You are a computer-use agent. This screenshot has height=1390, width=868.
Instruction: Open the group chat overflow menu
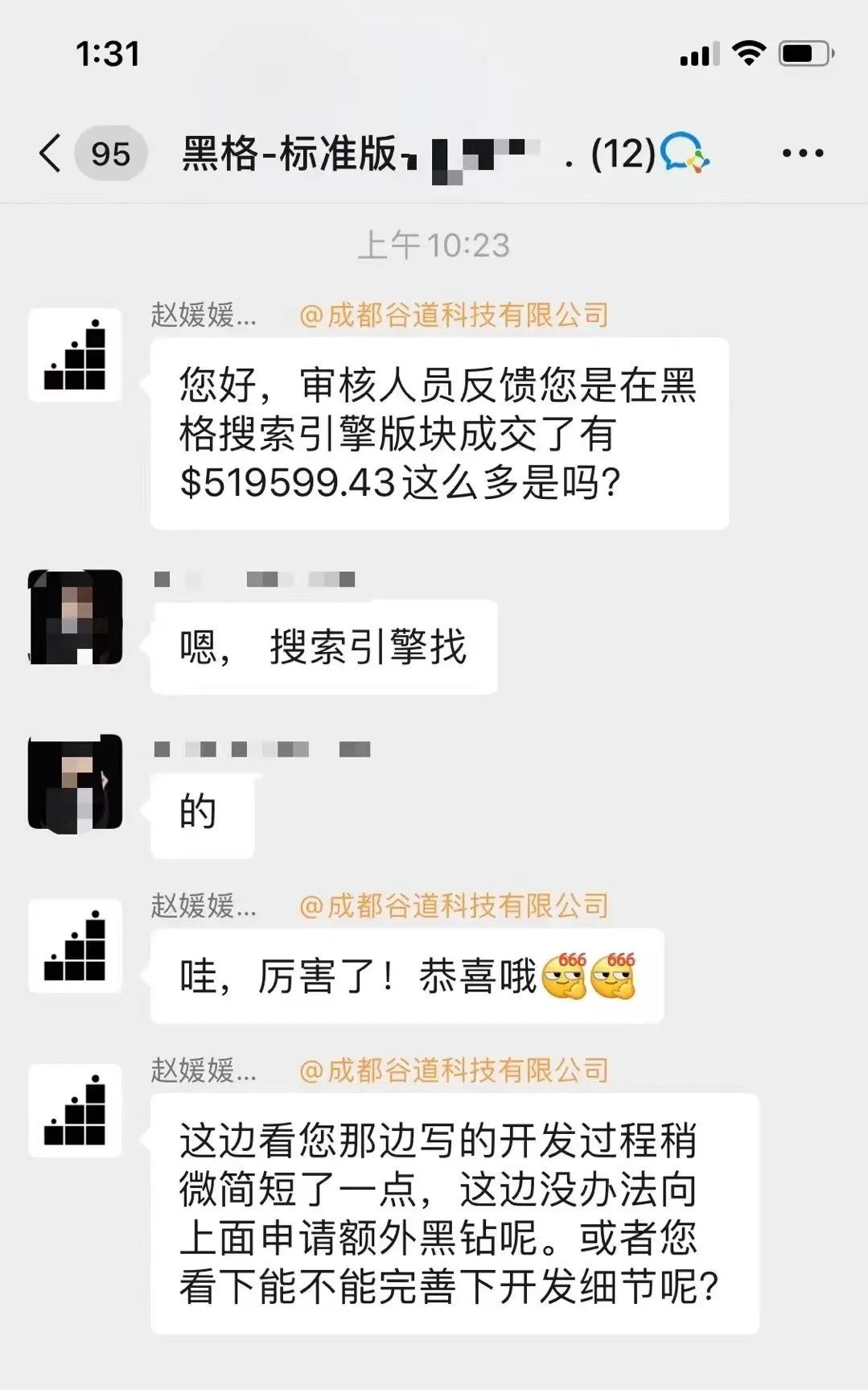click(x=802, y=153)
